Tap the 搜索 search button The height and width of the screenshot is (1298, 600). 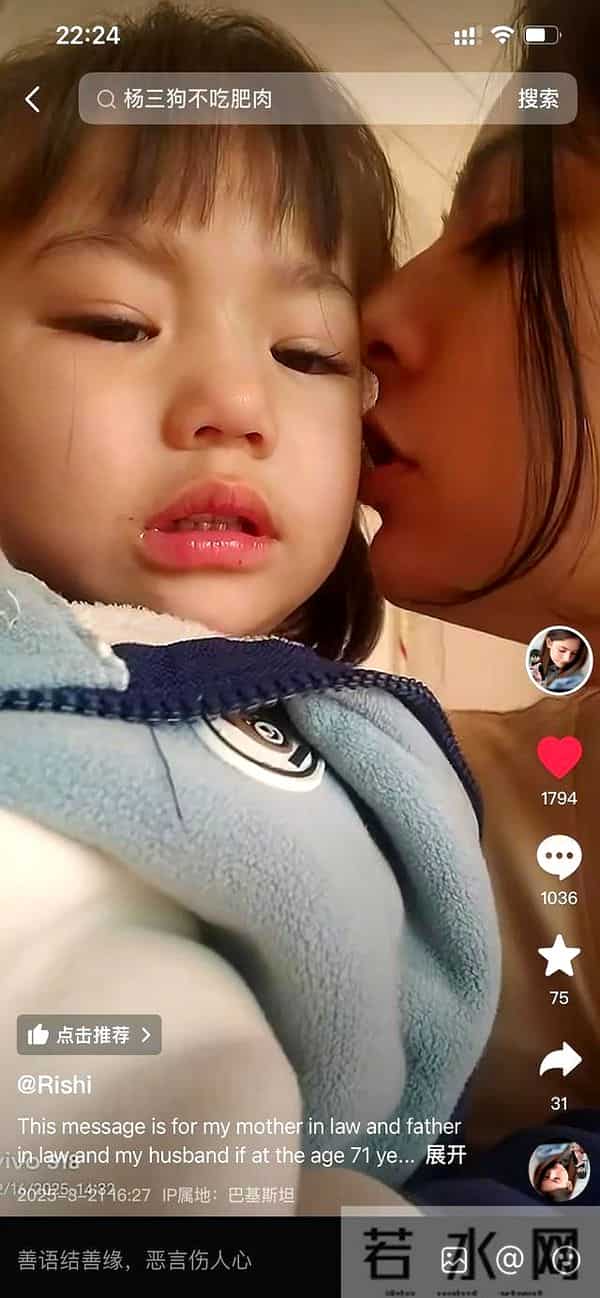click(538, 99)
